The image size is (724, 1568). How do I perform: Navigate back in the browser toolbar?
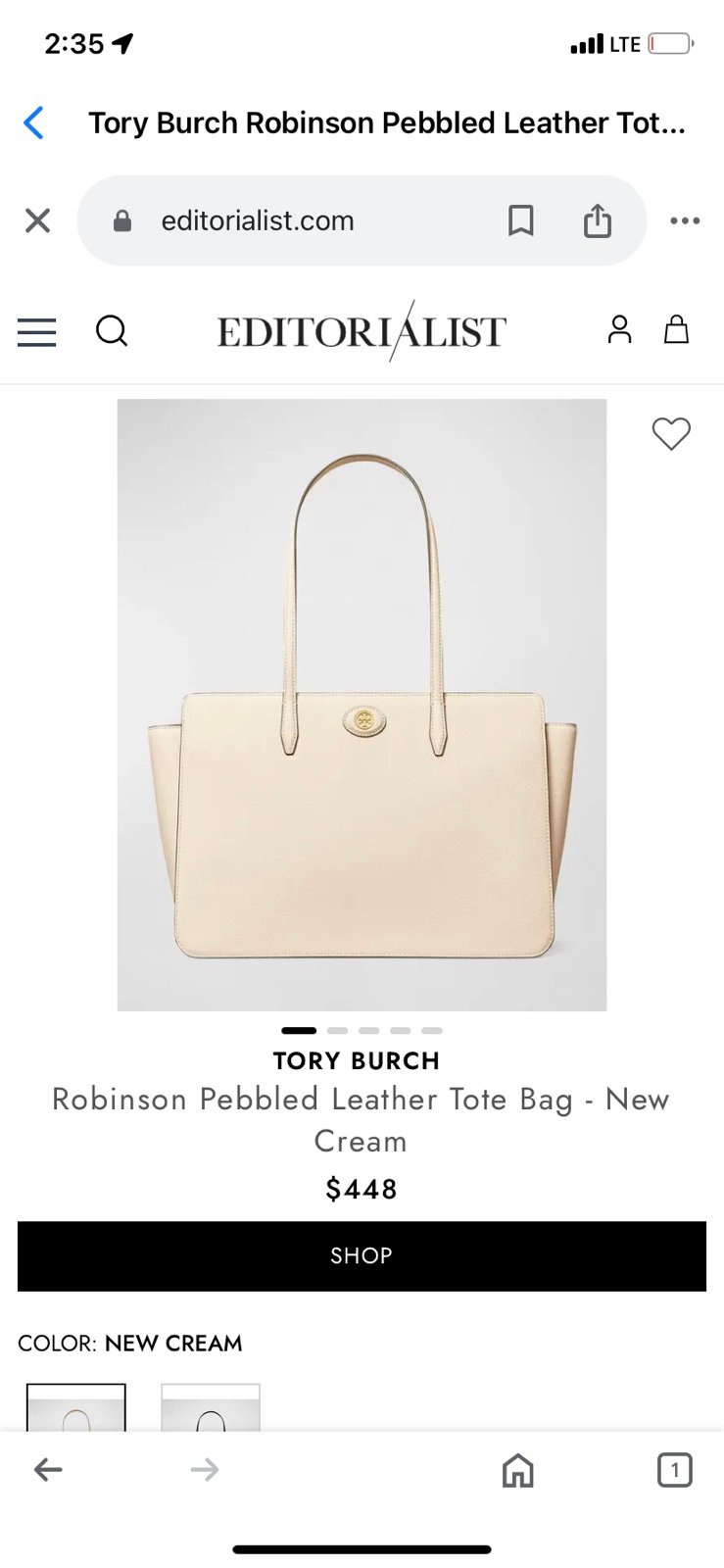point(48,1469)
